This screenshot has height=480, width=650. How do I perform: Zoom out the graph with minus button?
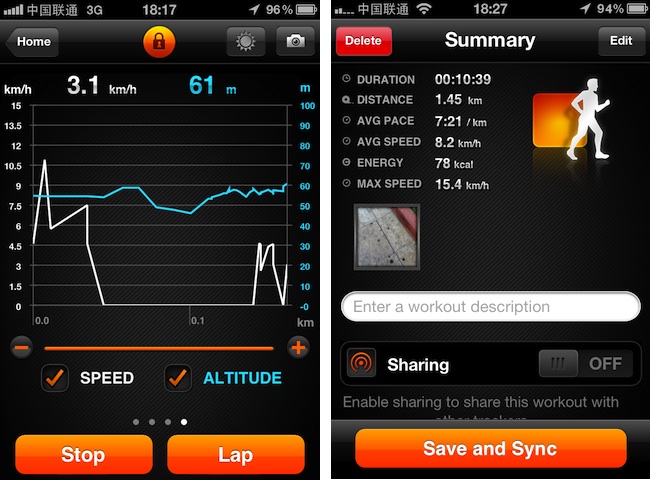(22, 348)
